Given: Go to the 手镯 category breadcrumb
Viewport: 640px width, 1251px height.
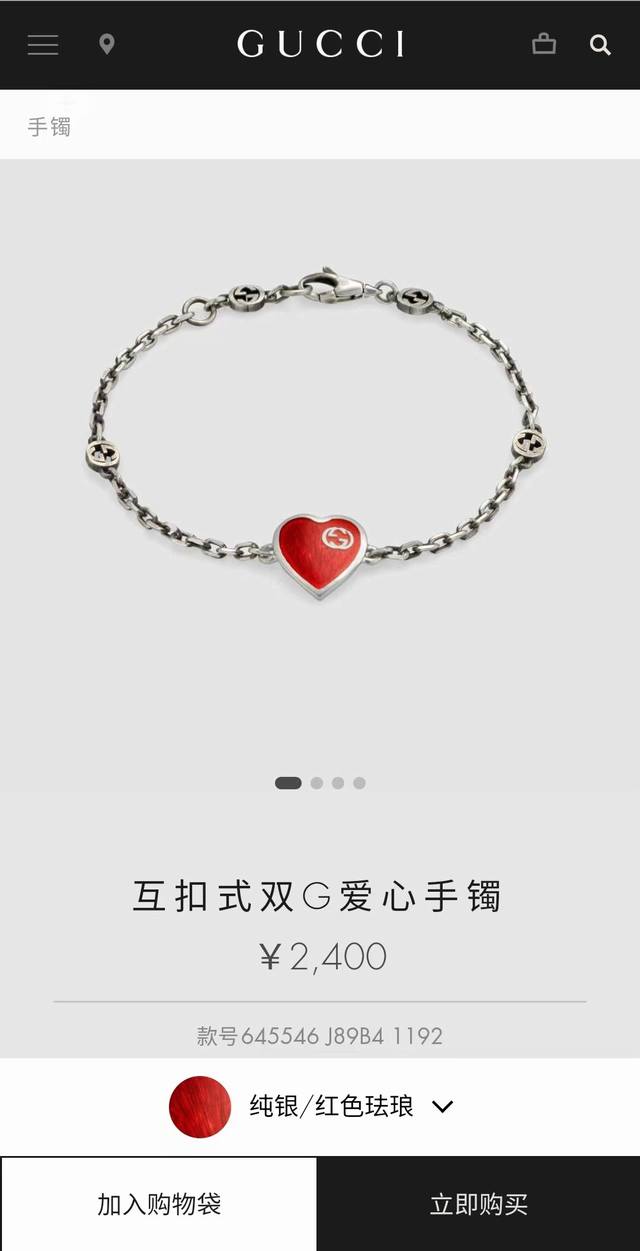Looking at the screenshot, I should coord(49,127).
